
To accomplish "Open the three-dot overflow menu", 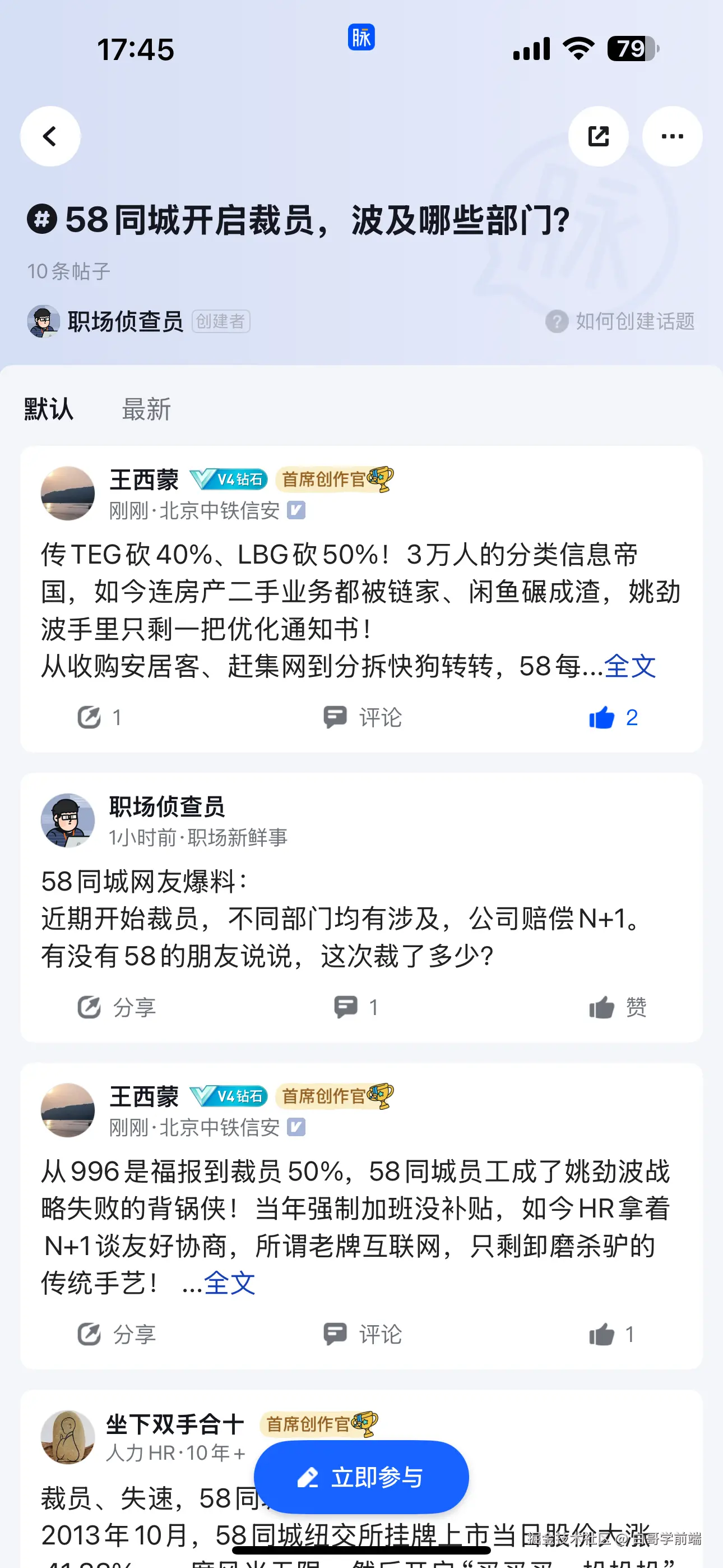I will [672, 136].
